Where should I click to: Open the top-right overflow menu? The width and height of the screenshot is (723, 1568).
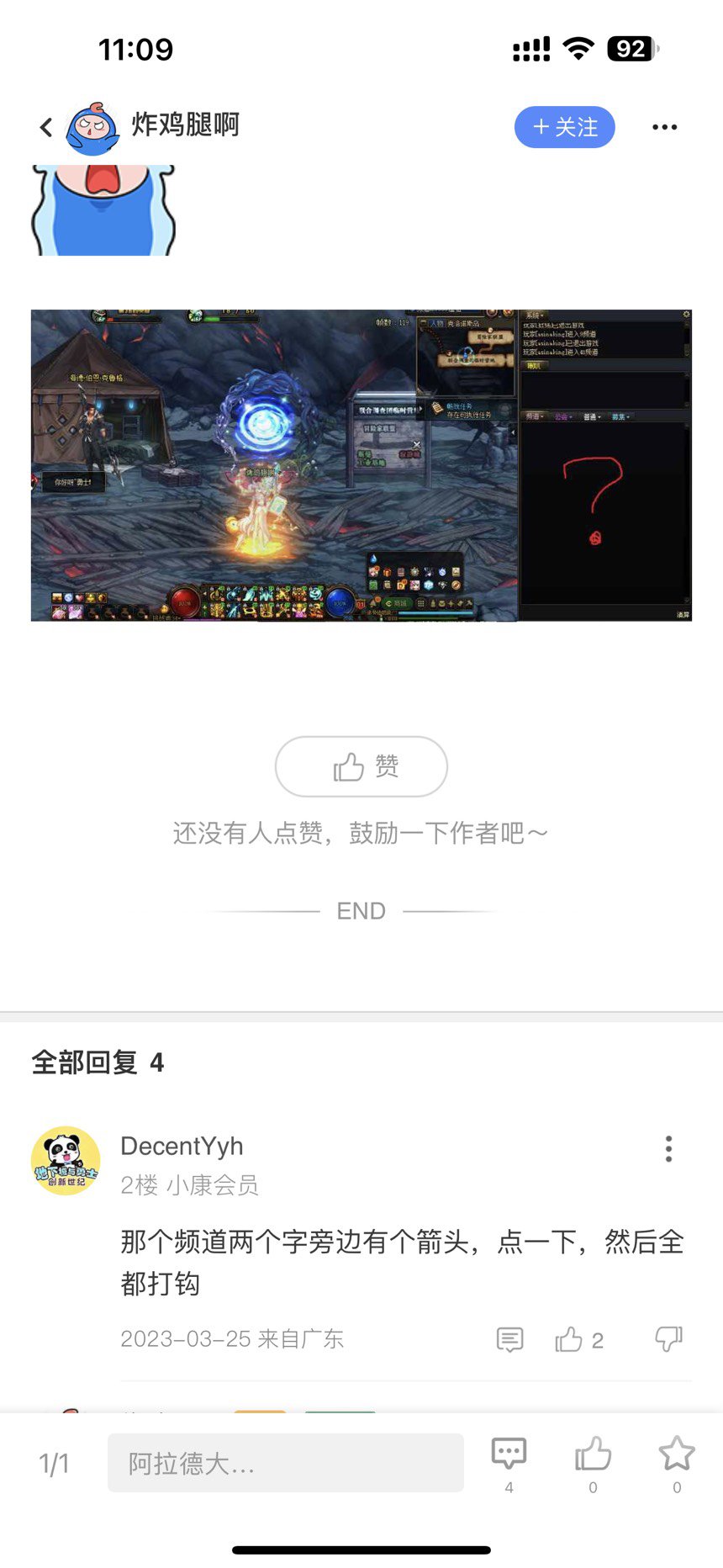click(664, 128)
